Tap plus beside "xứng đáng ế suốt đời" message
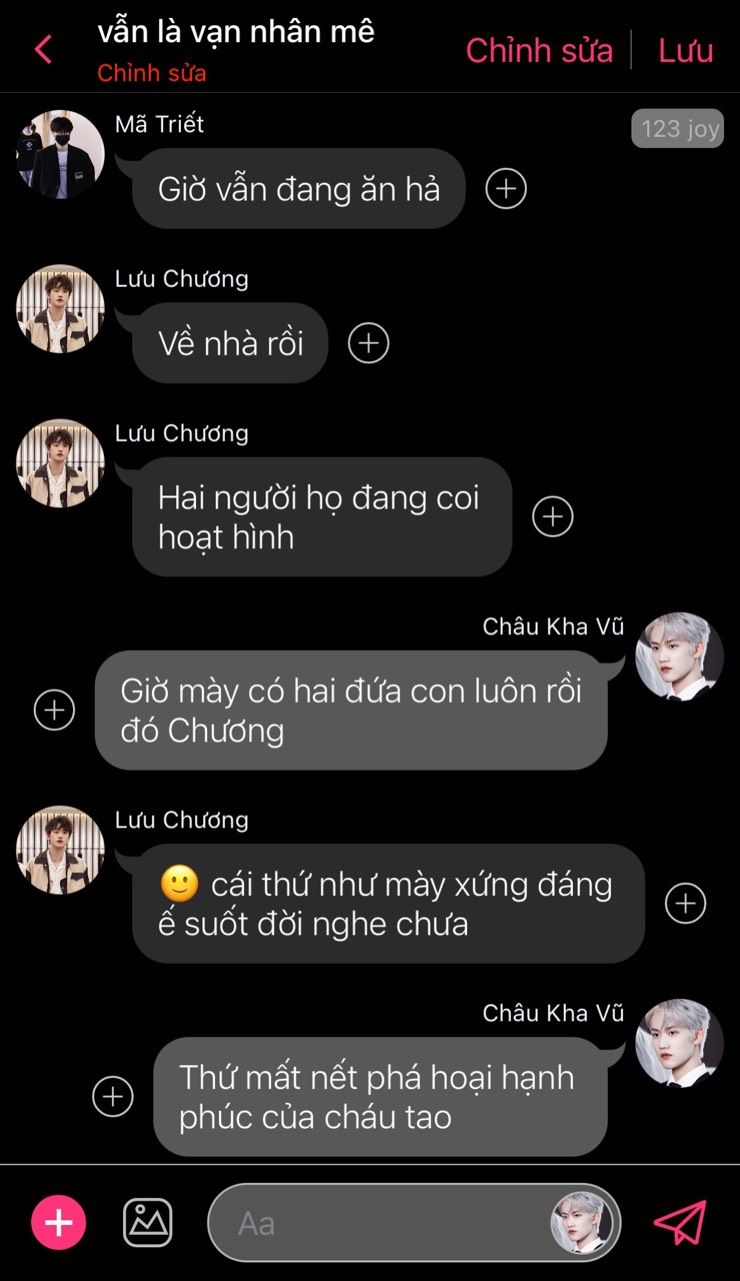Viewport: 740px width, 1281px height. (x=686, y=903)
